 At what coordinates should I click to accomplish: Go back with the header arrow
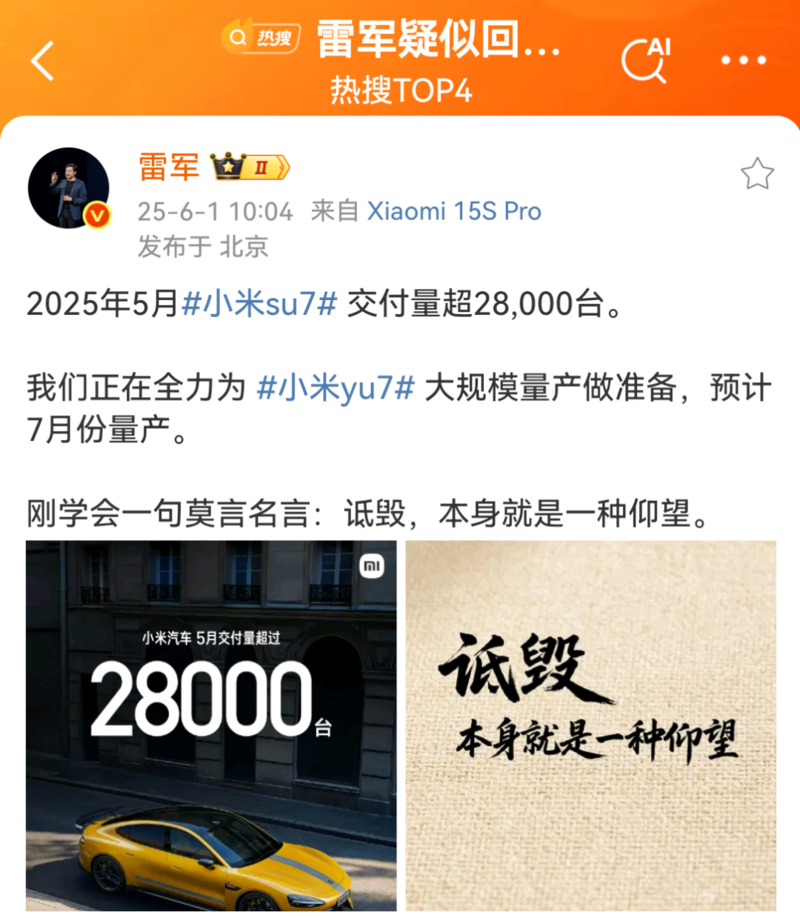[x=42, y=61]
